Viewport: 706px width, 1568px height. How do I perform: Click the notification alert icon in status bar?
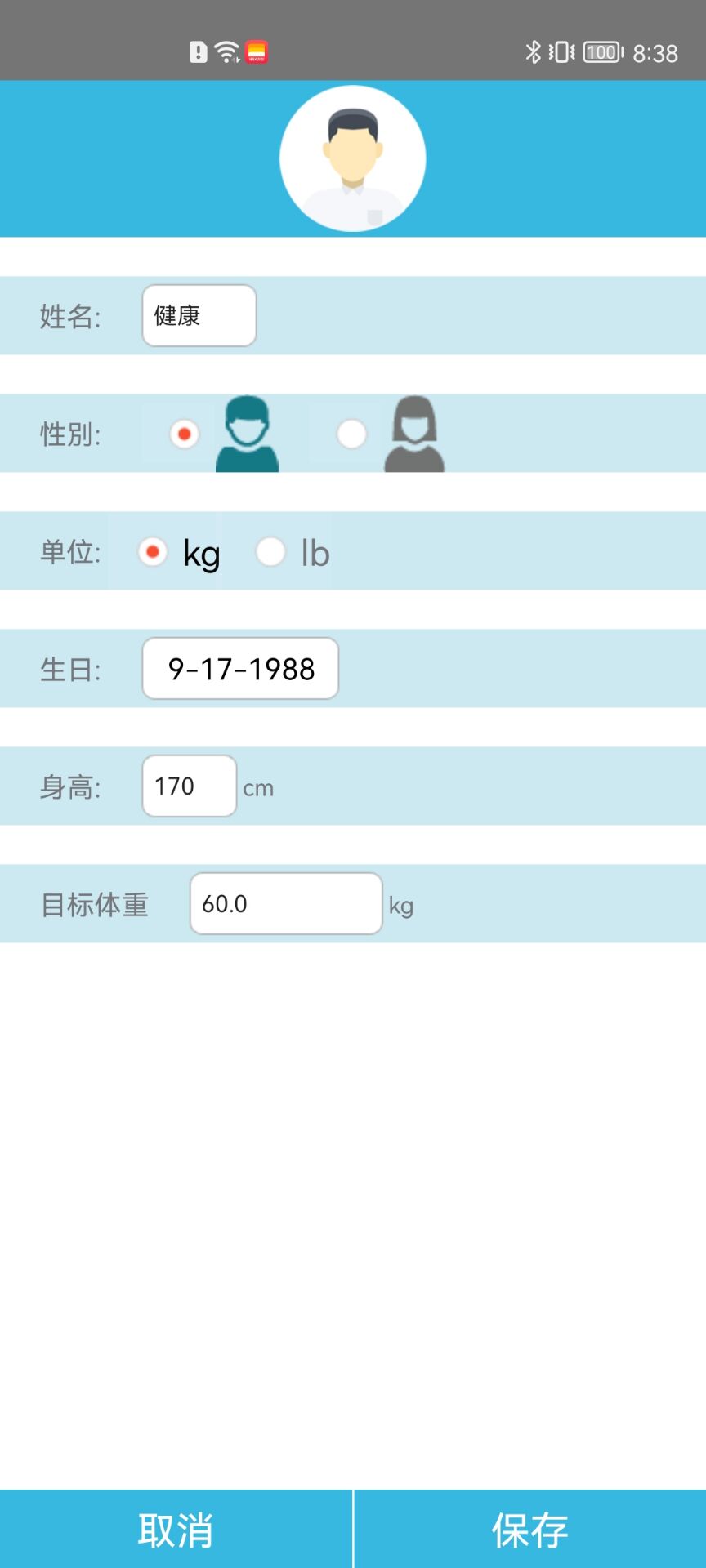196,51
